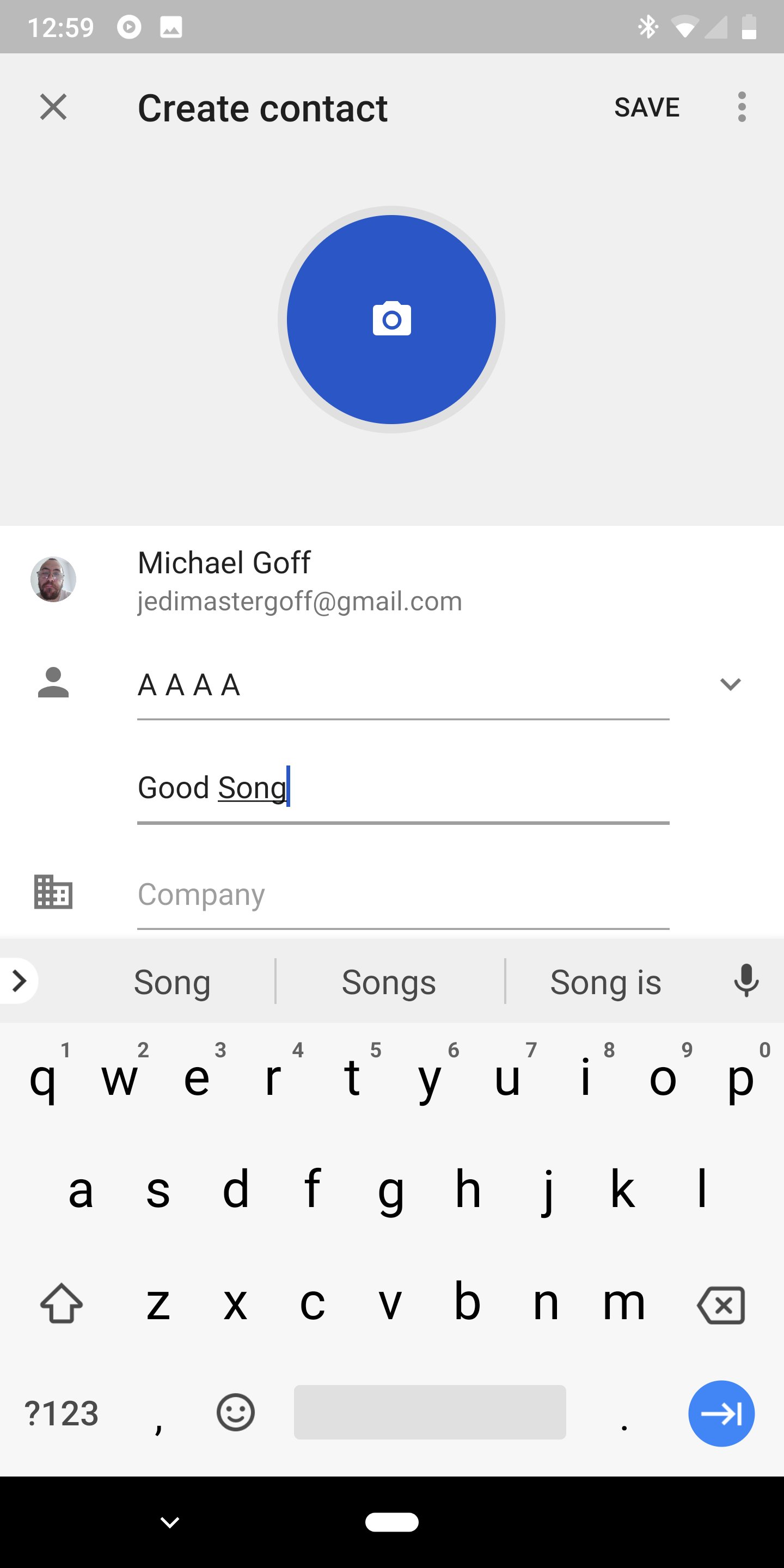Screen dimensions: 784x1568
Task: Expand the name fields chevron
Action: [x=730, y=684]
